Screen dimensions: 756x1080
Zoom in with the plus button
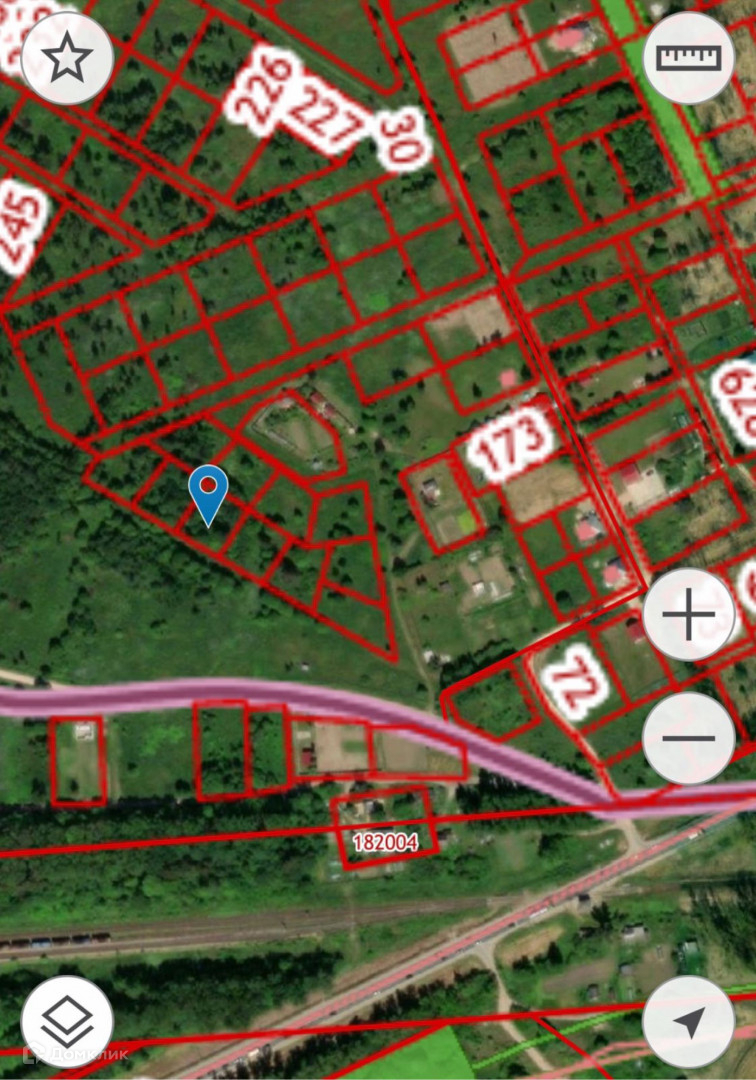(689, 614)
